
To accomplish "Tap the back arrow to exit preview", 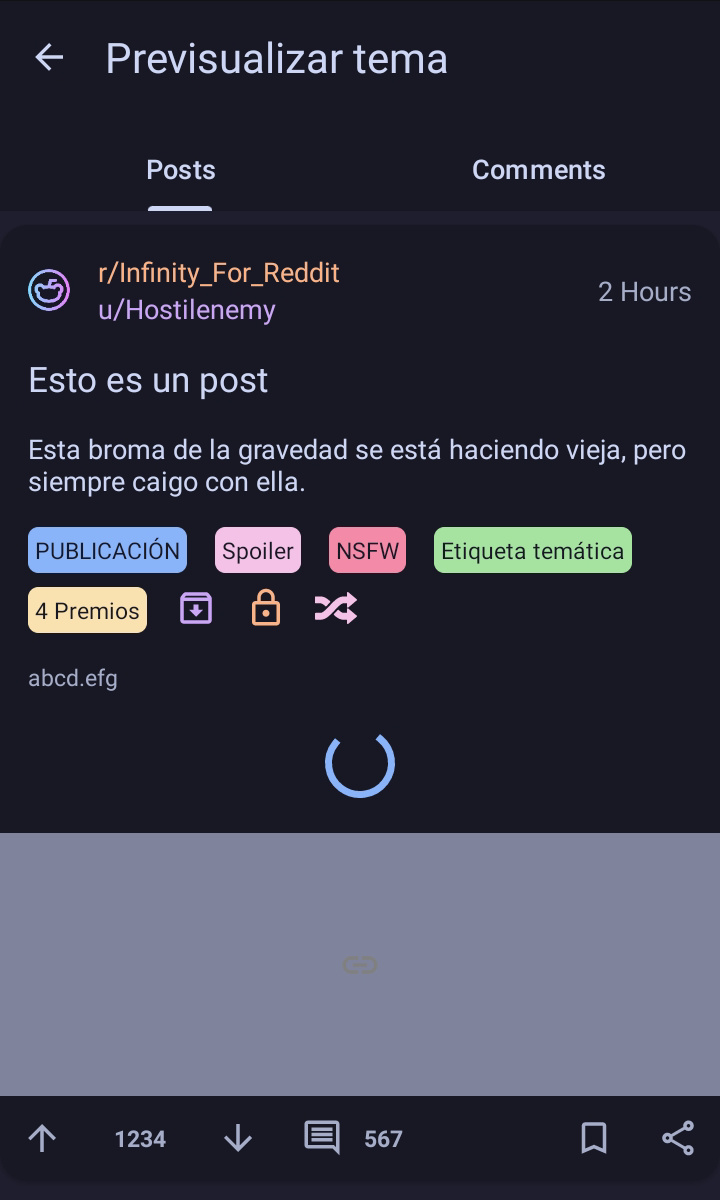I will point(49,57).
